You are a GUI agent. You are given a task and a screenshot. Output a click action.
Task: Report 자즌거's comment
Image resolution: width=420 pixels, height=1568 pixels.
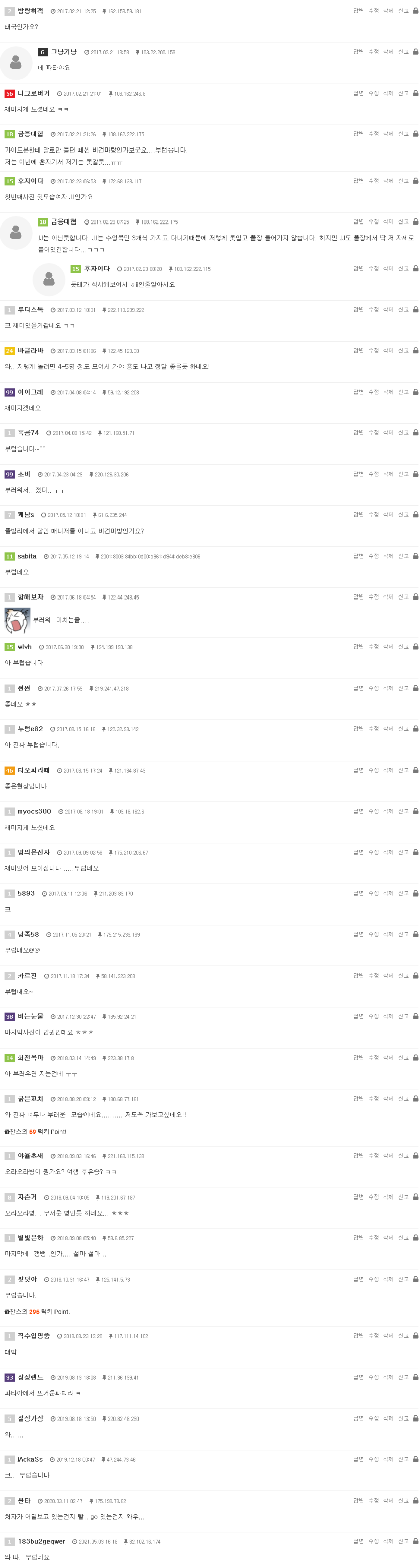click(x=403, y=1197)
